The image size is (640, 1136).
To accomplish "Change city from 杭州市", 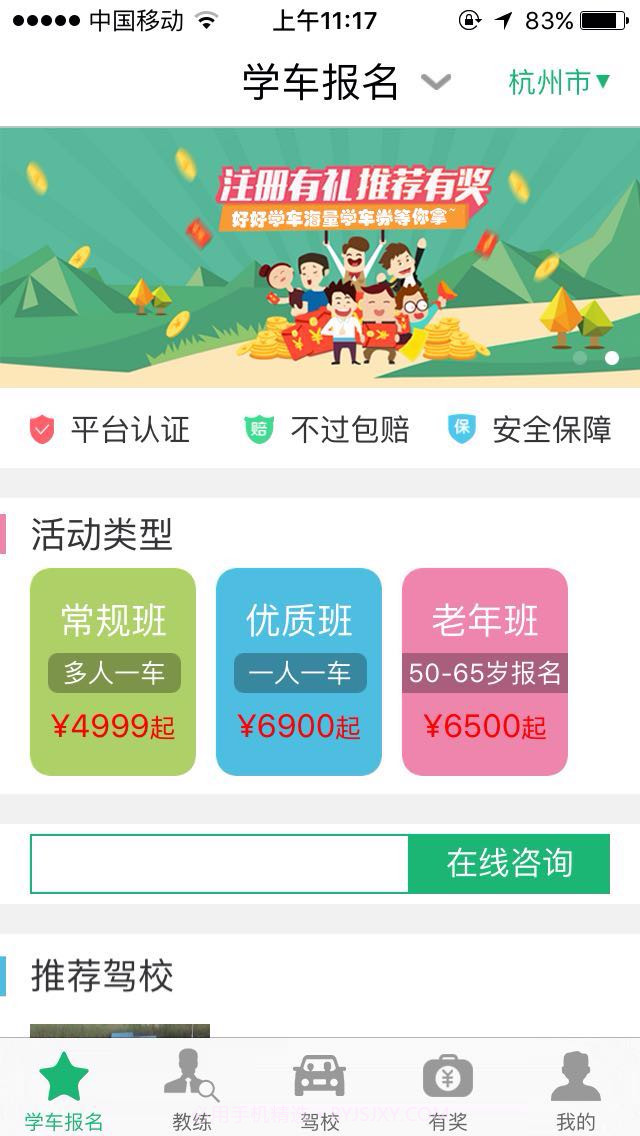I will pos(559,82).
